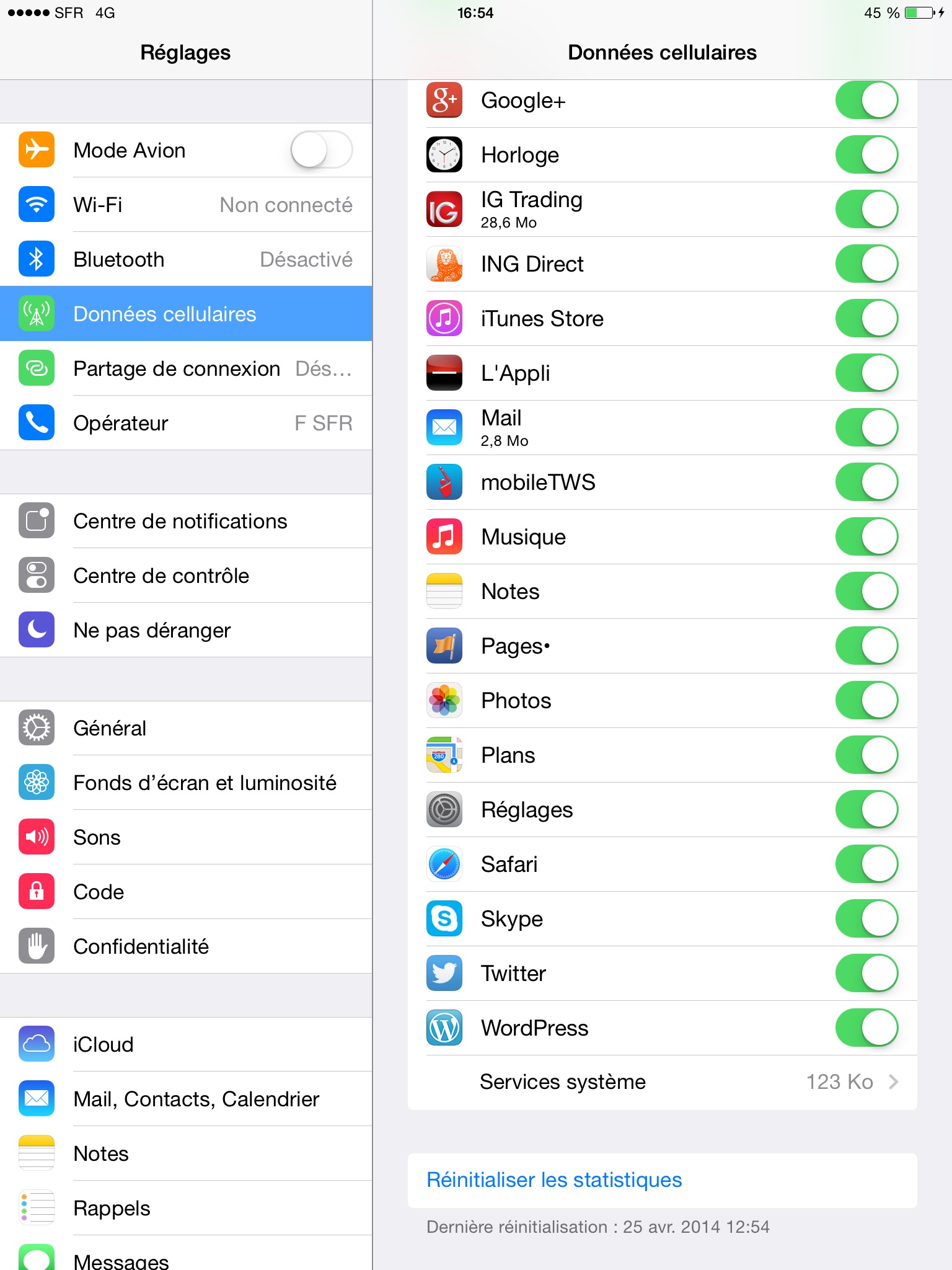Toggle cellular data for WordPress

click(x=866, y=1028)
